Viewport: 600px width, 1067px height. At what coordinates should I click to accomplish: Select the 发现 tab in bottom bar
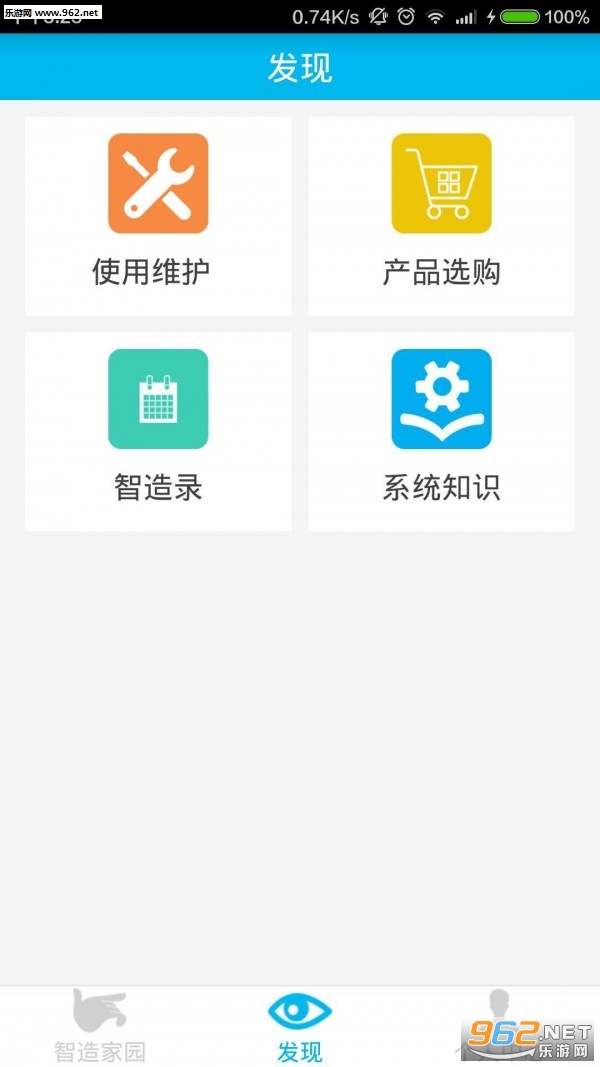300,1027
